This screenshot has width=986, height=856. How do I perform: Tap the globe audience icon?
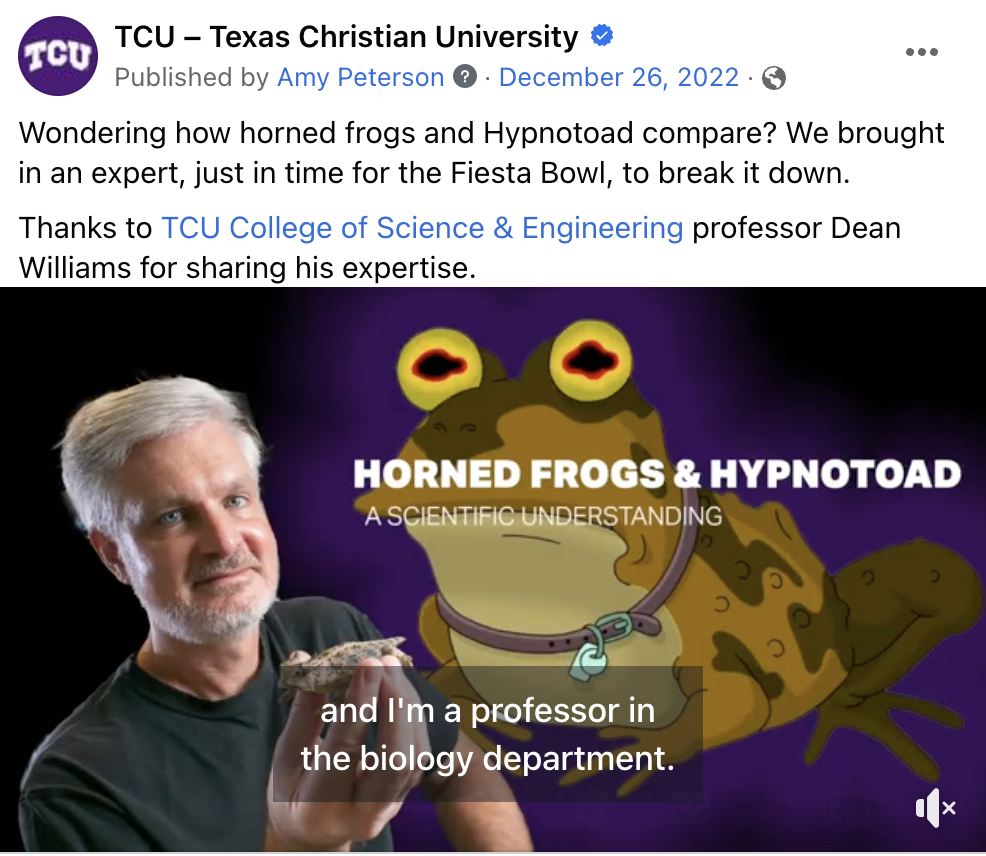point(774,78)
